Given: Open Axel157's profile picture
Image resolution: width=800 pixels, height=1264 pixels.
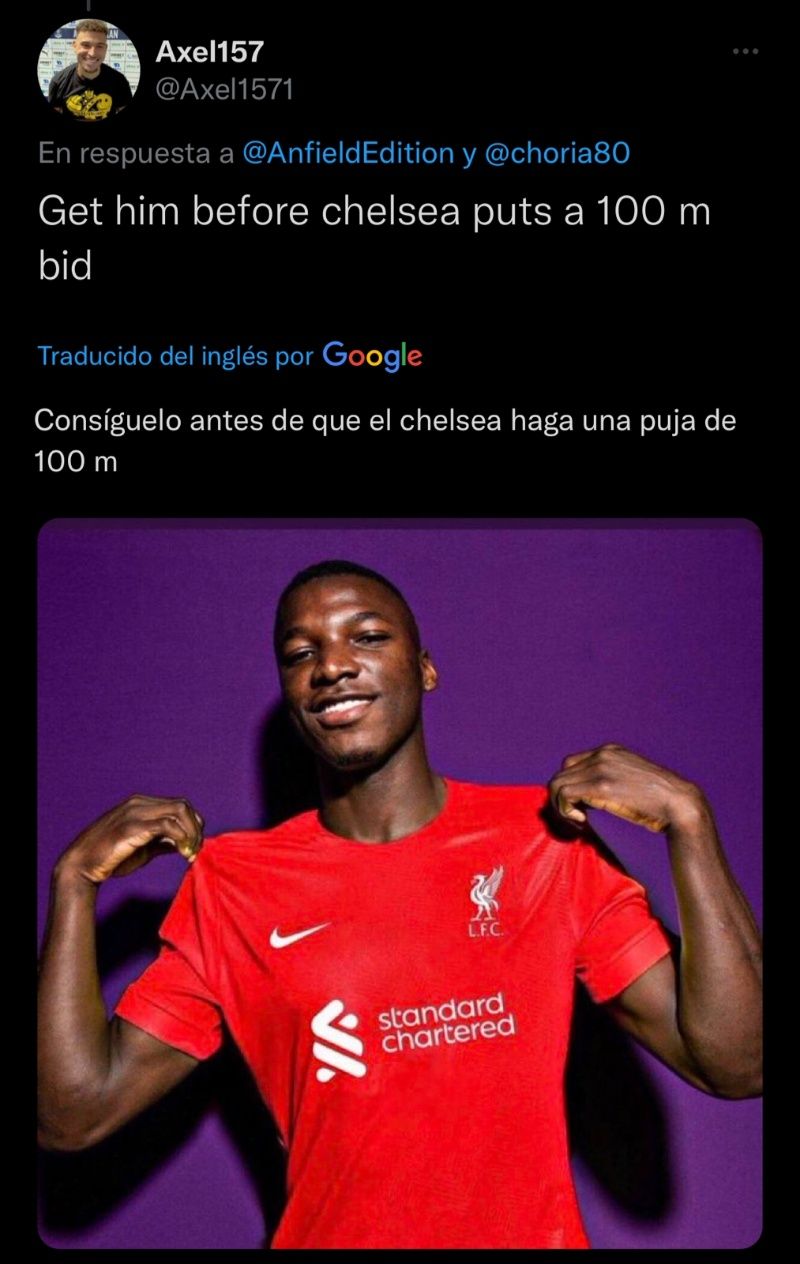Looking at the screenshot, I should (88, 69).
